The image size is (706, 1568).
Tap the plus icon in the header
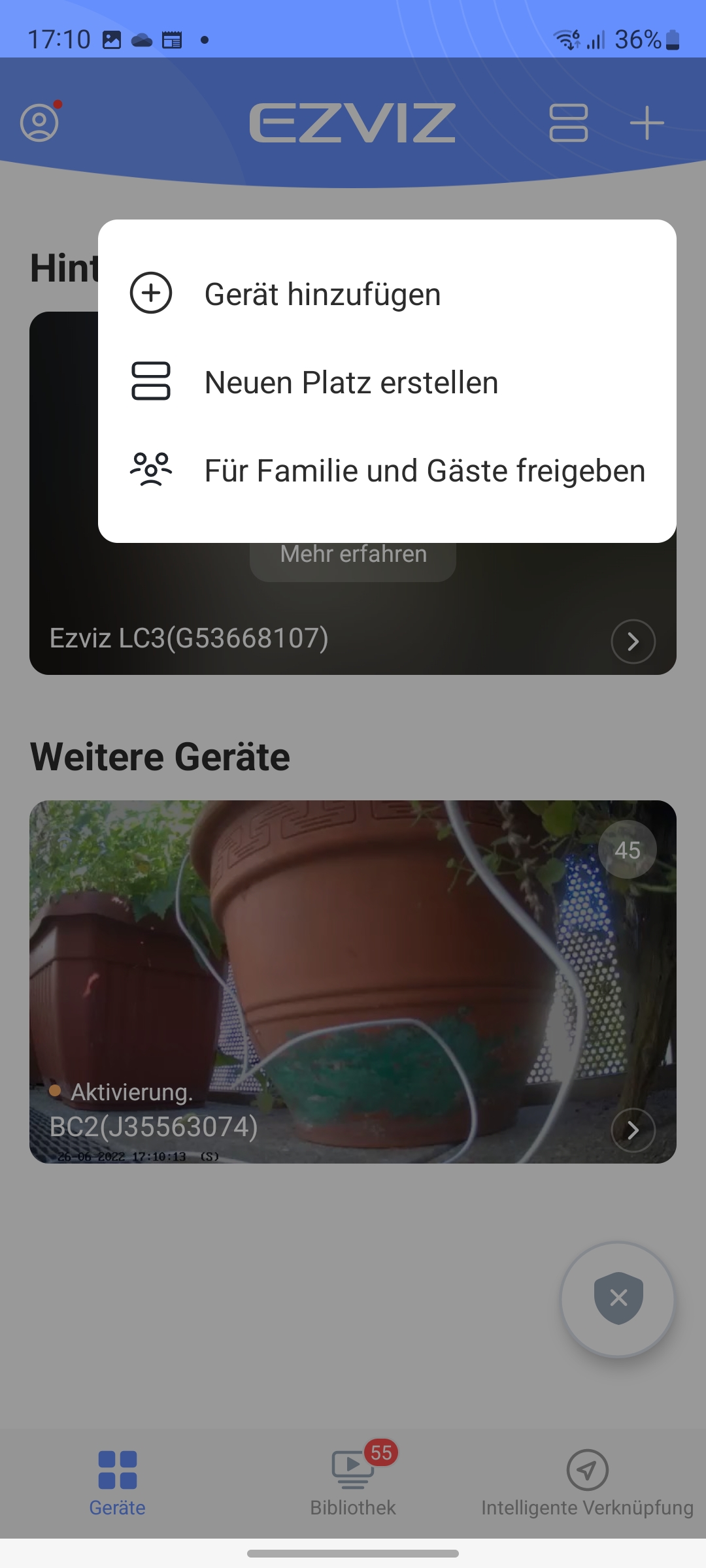click(x=647, y=123)
